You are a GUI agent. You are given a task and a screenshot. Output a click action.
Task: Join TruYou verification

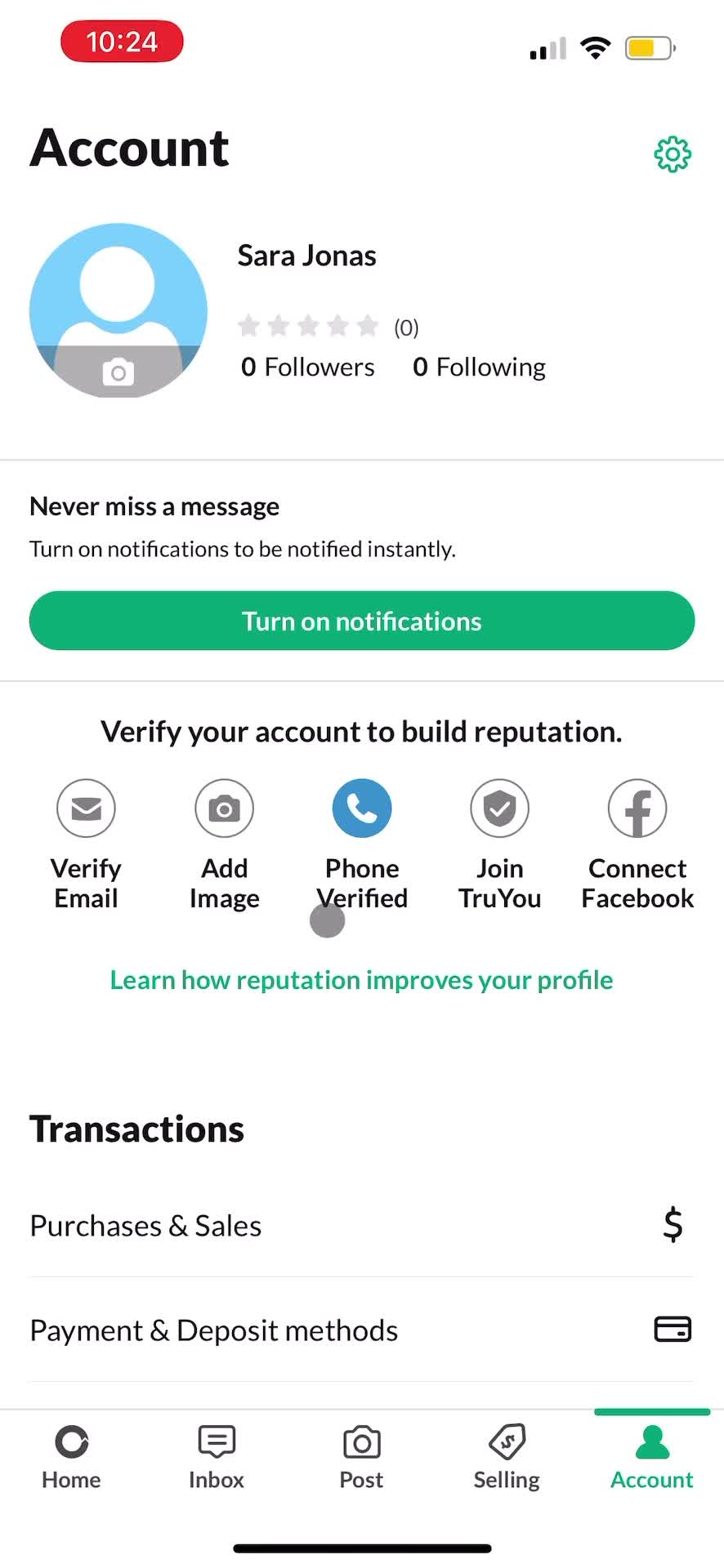pos(499,843)
